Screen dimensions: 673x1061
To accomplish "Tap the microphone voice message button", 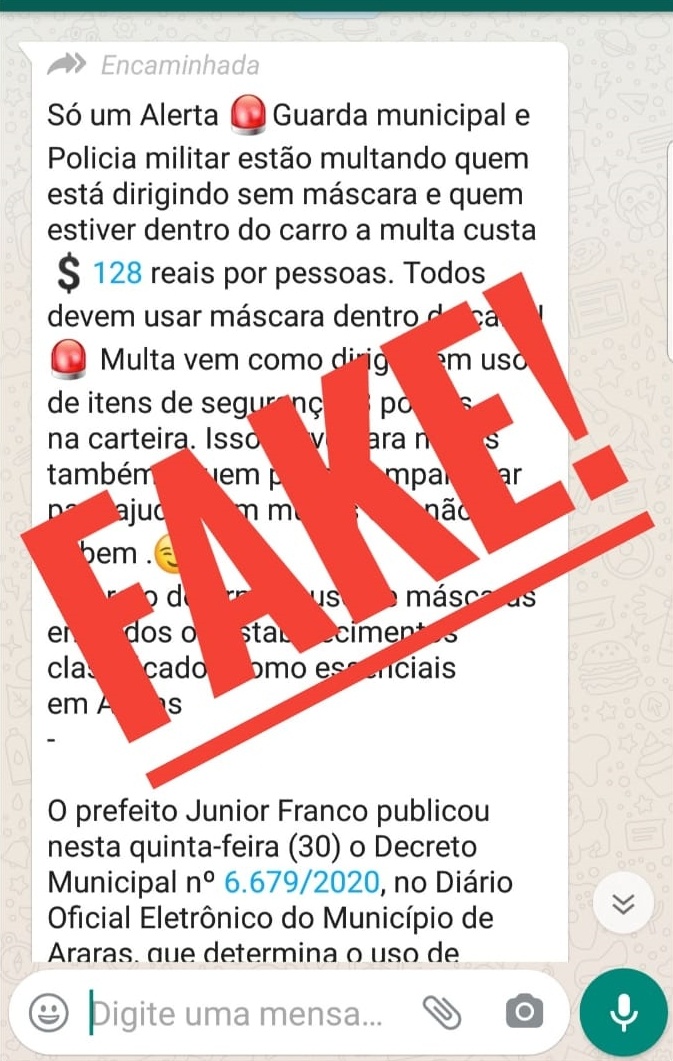I will coord(623,1012).
